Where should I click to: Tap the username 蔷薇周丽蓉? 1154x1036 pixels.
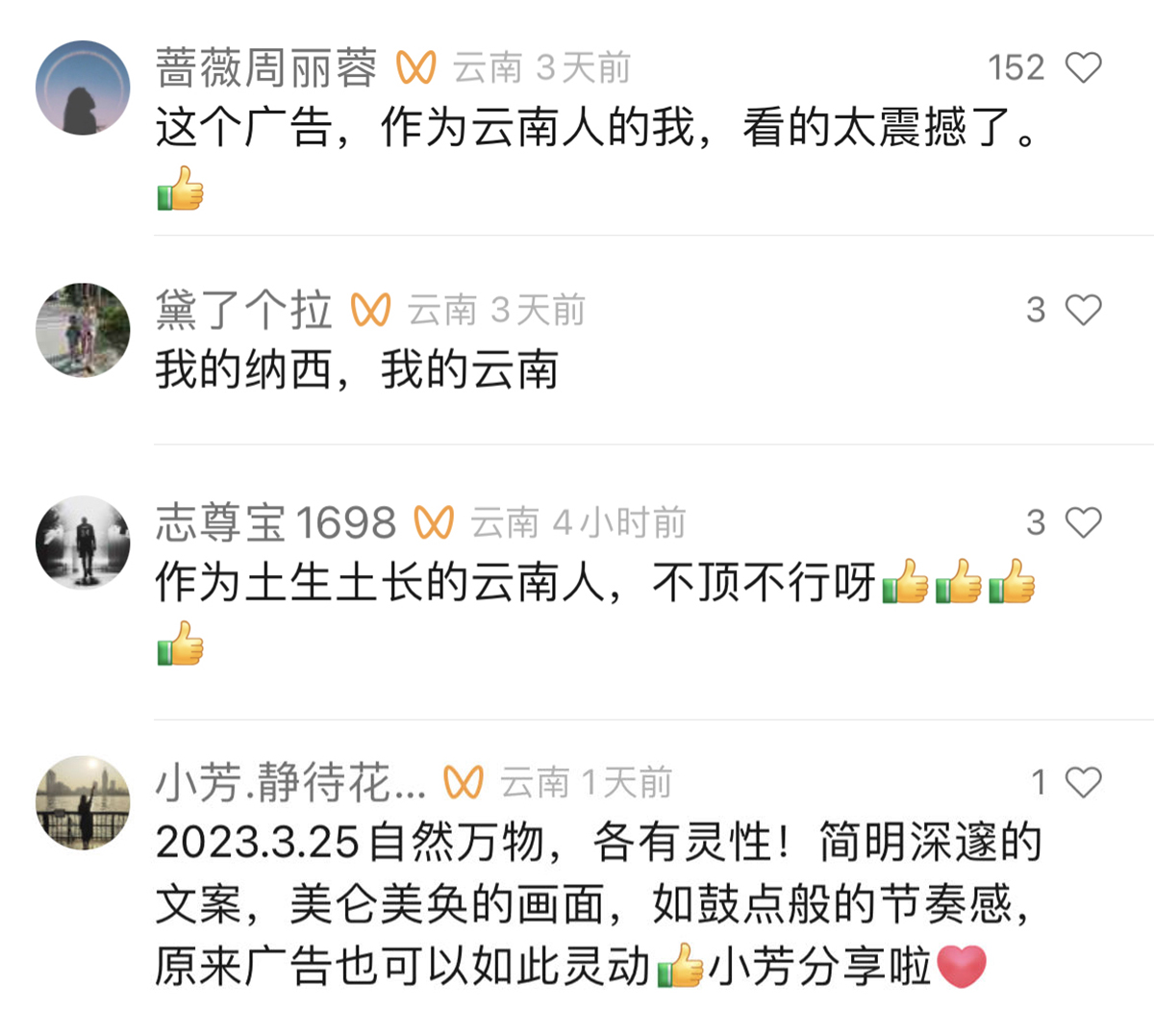[x=266, y=68]
